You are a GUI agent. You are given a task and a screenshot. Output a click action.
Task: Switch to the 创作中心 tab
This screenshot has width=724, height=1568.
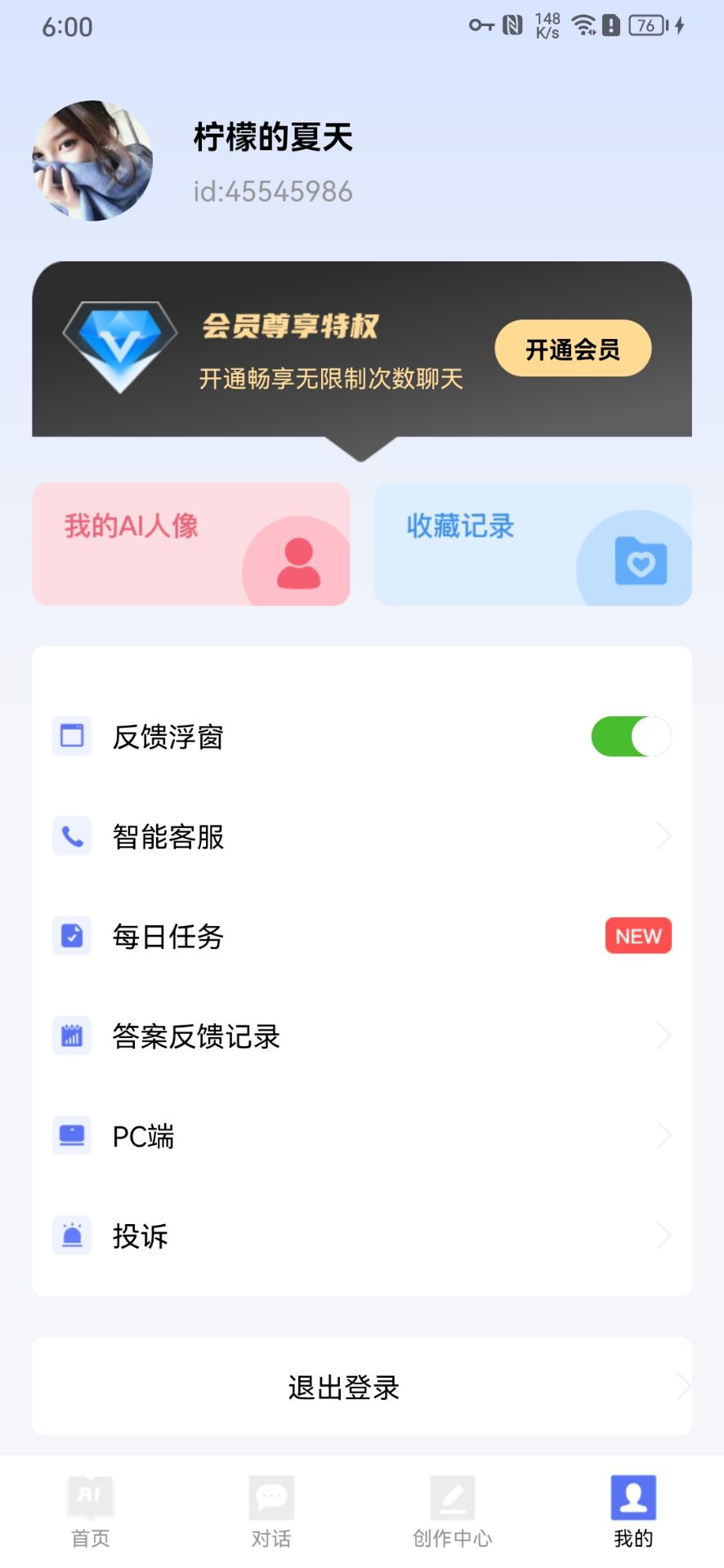point(452,1511)
